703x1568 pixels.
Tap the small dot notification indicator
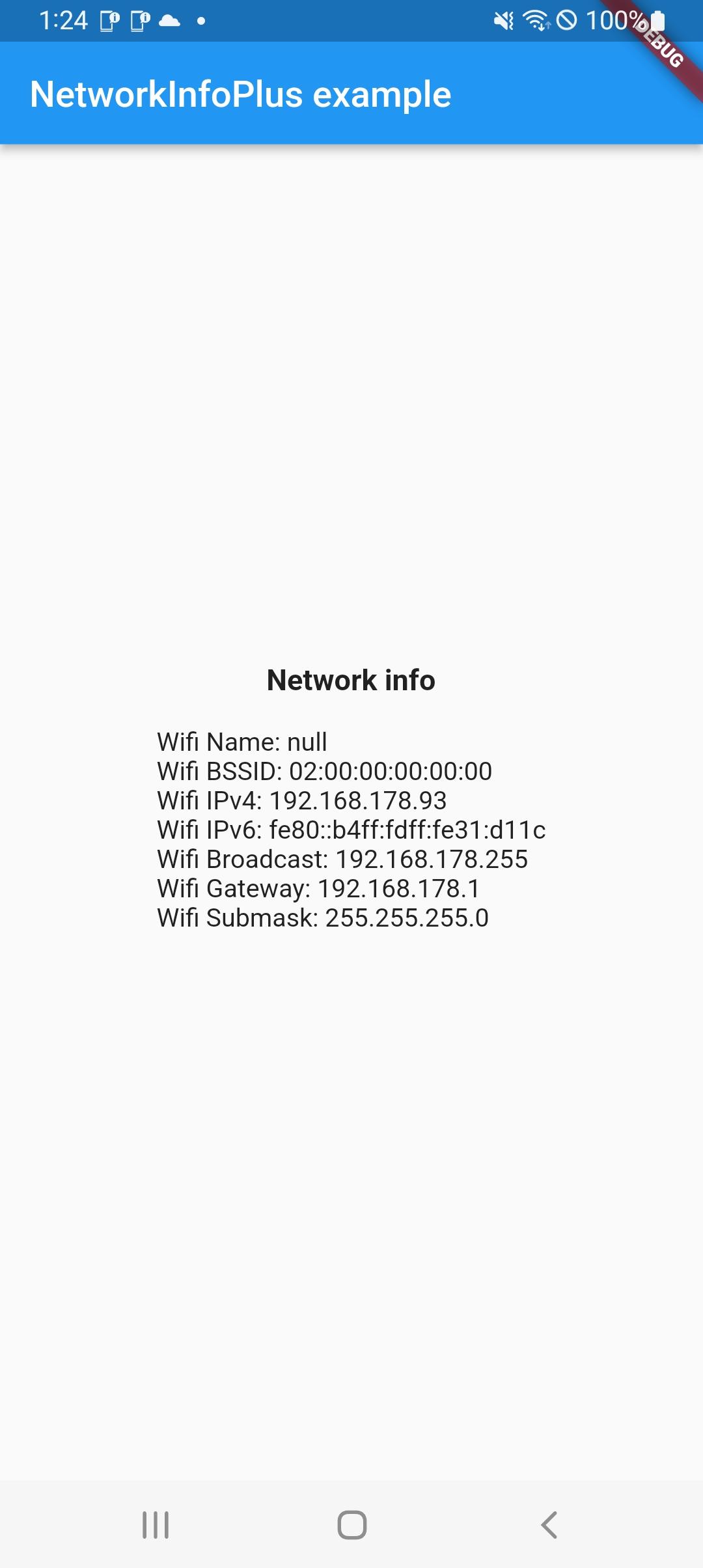tap(199, 21)
